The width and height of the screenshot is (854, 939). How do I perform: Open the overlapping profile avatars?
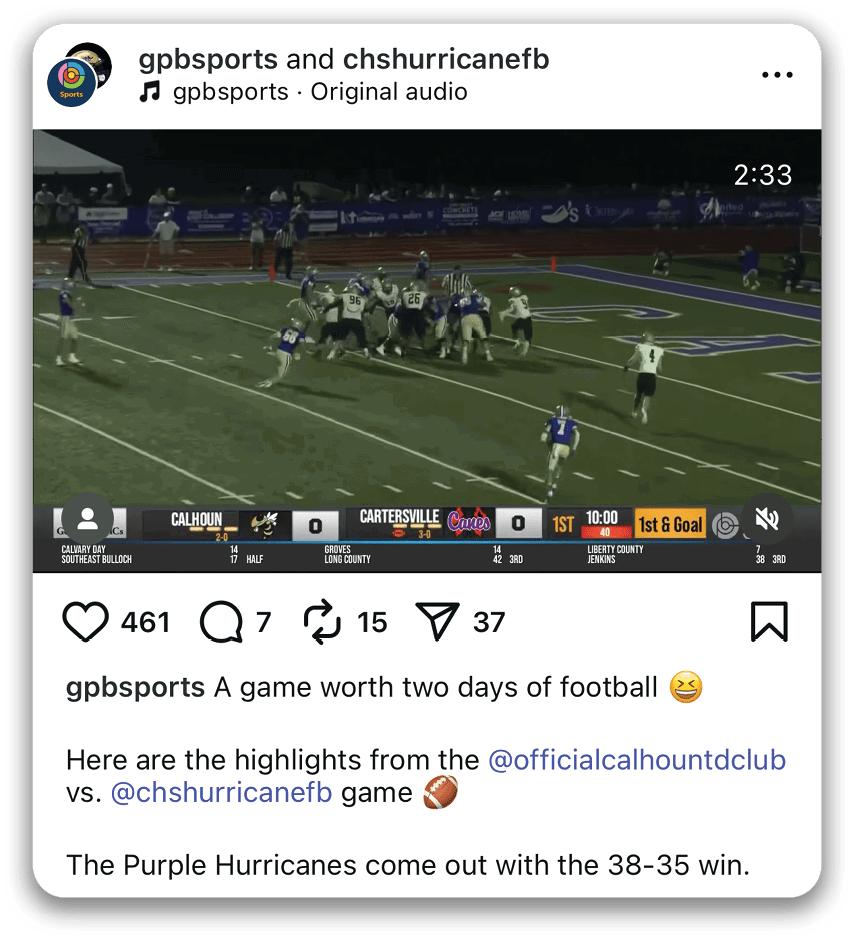(74, 77)
